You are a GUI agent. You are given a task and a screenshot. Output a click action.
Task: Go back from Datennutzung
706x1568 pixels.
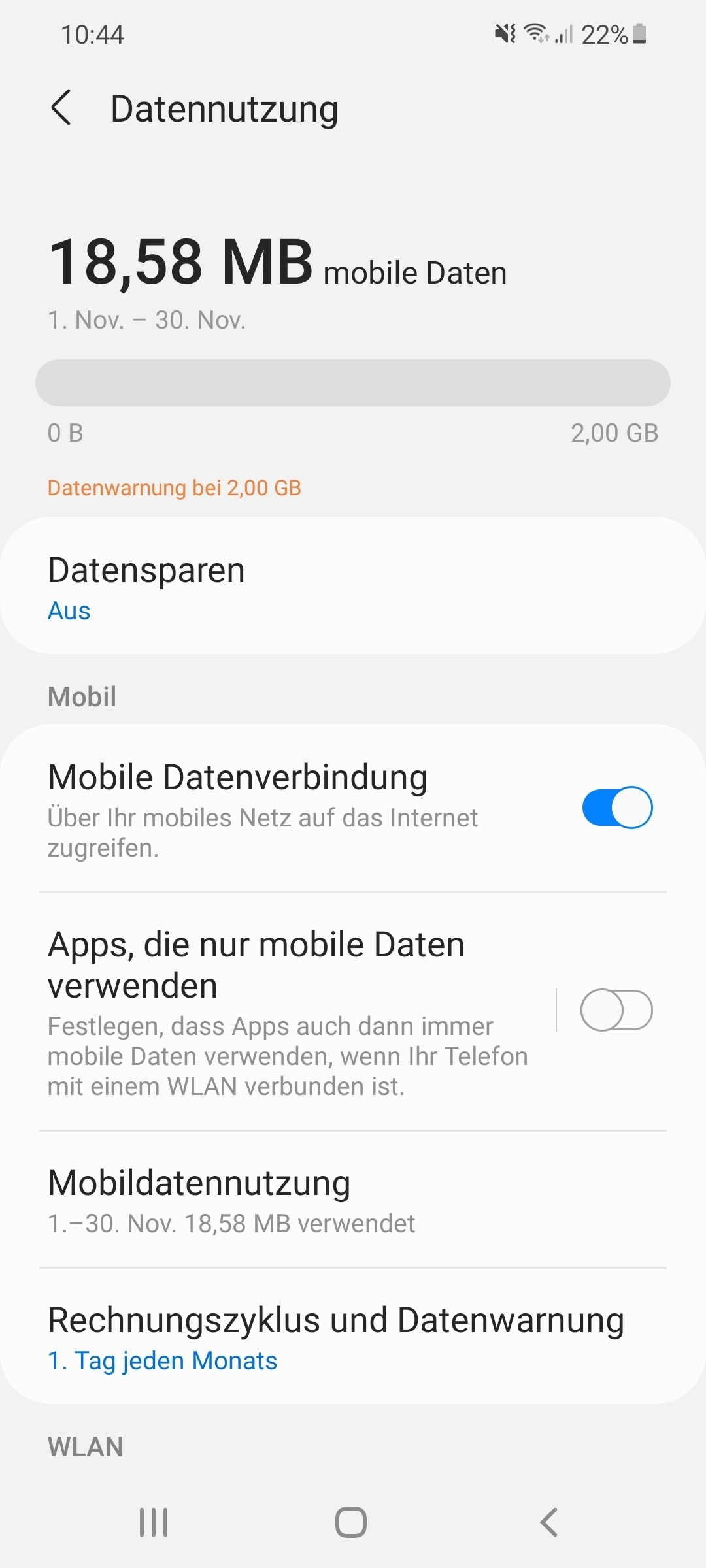click(x=61, y=108)
